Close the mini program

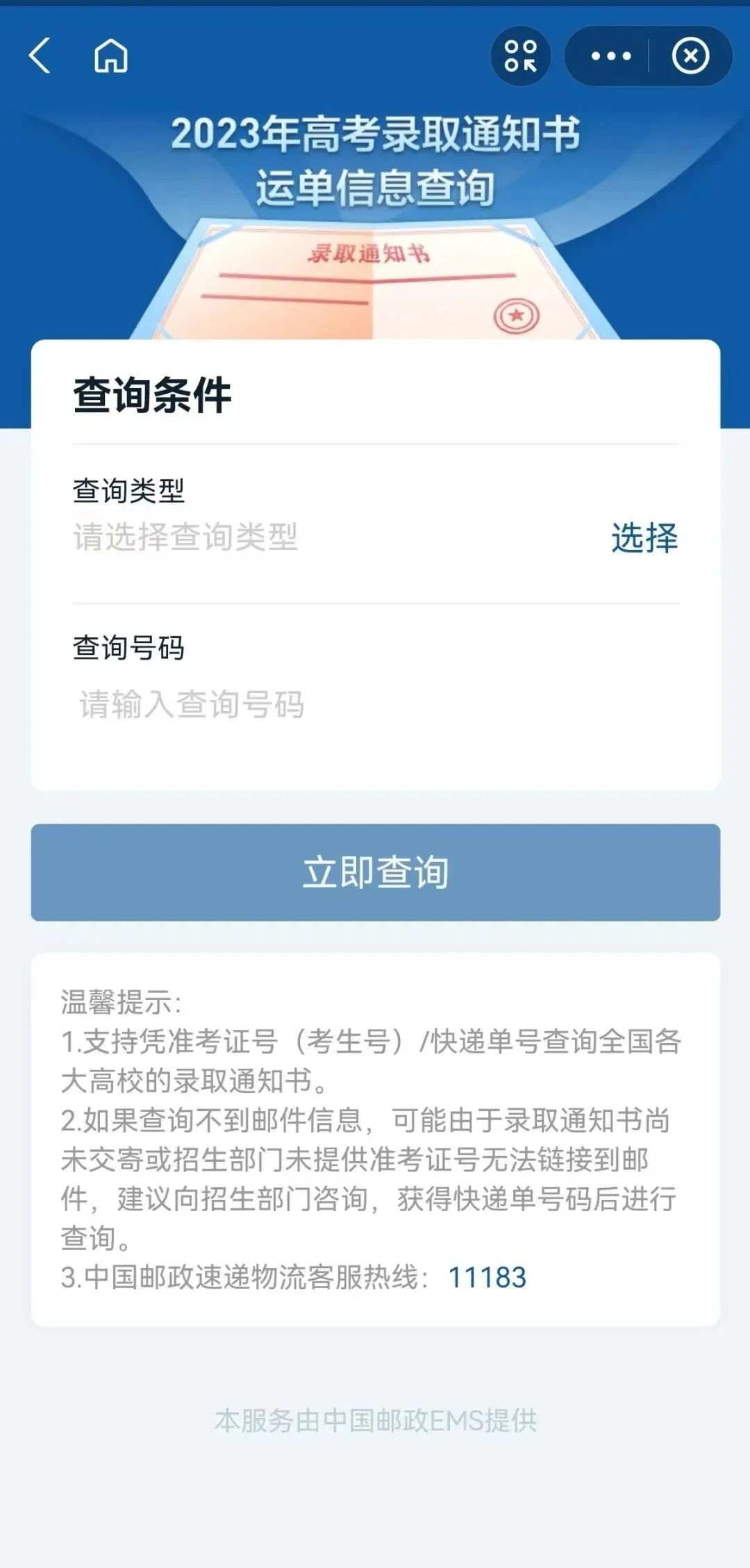click(x=690, y=56)
